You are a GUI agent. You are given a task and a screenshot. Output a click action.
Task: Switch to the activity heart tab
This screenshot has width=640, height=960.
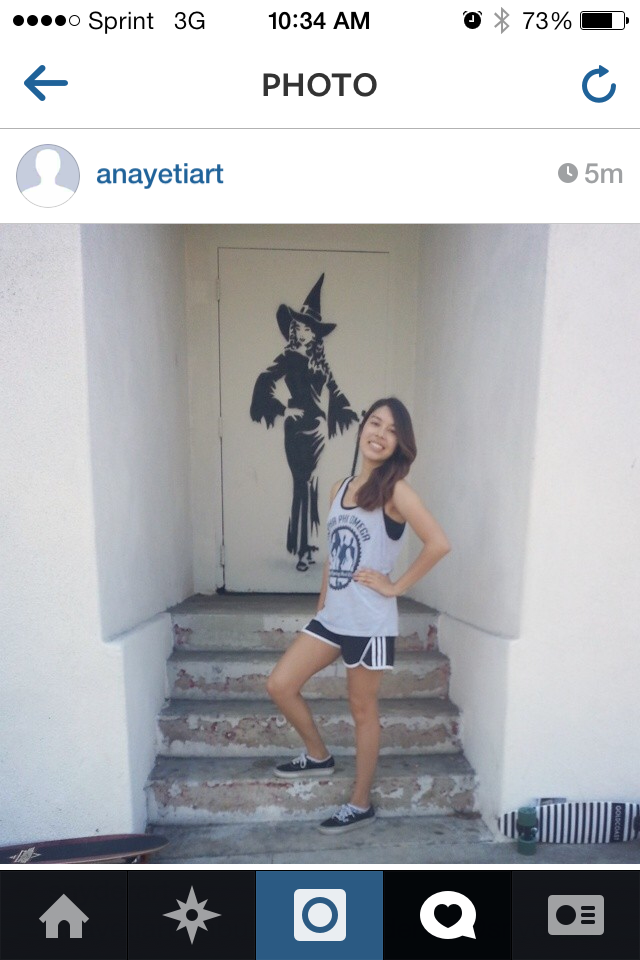447,915
